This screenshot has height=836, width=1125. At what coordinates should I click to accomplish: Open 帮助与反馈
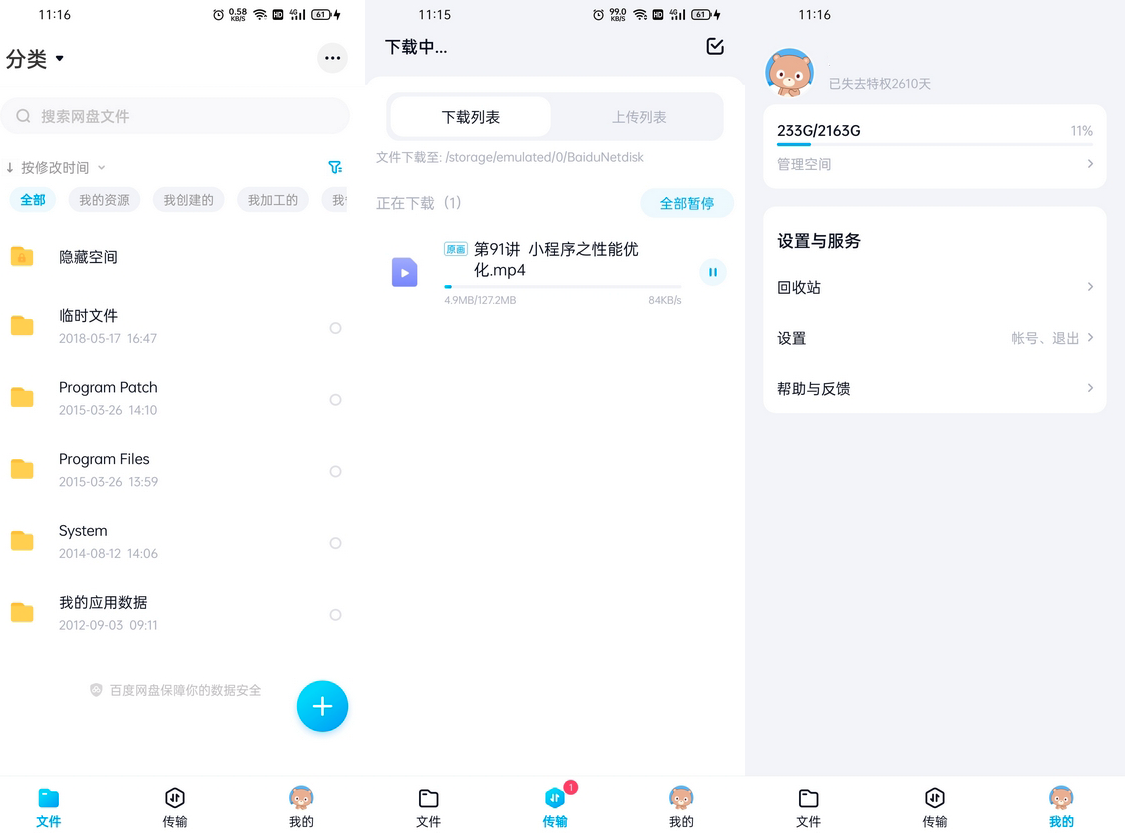tap(934, 388)
